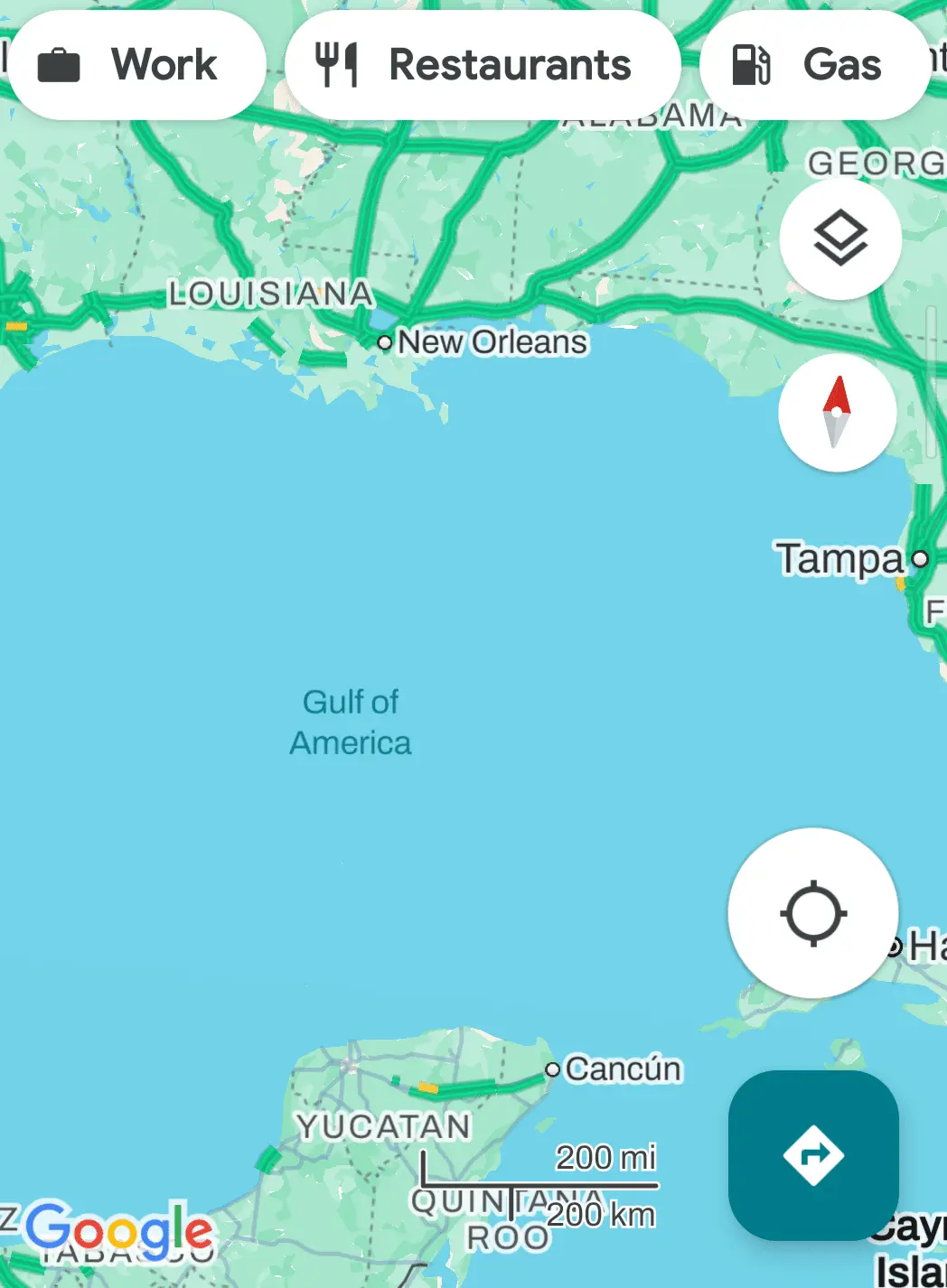Open the map layers selector
This screenshot has width=947, height=1288.
click(x=840, y=238)
